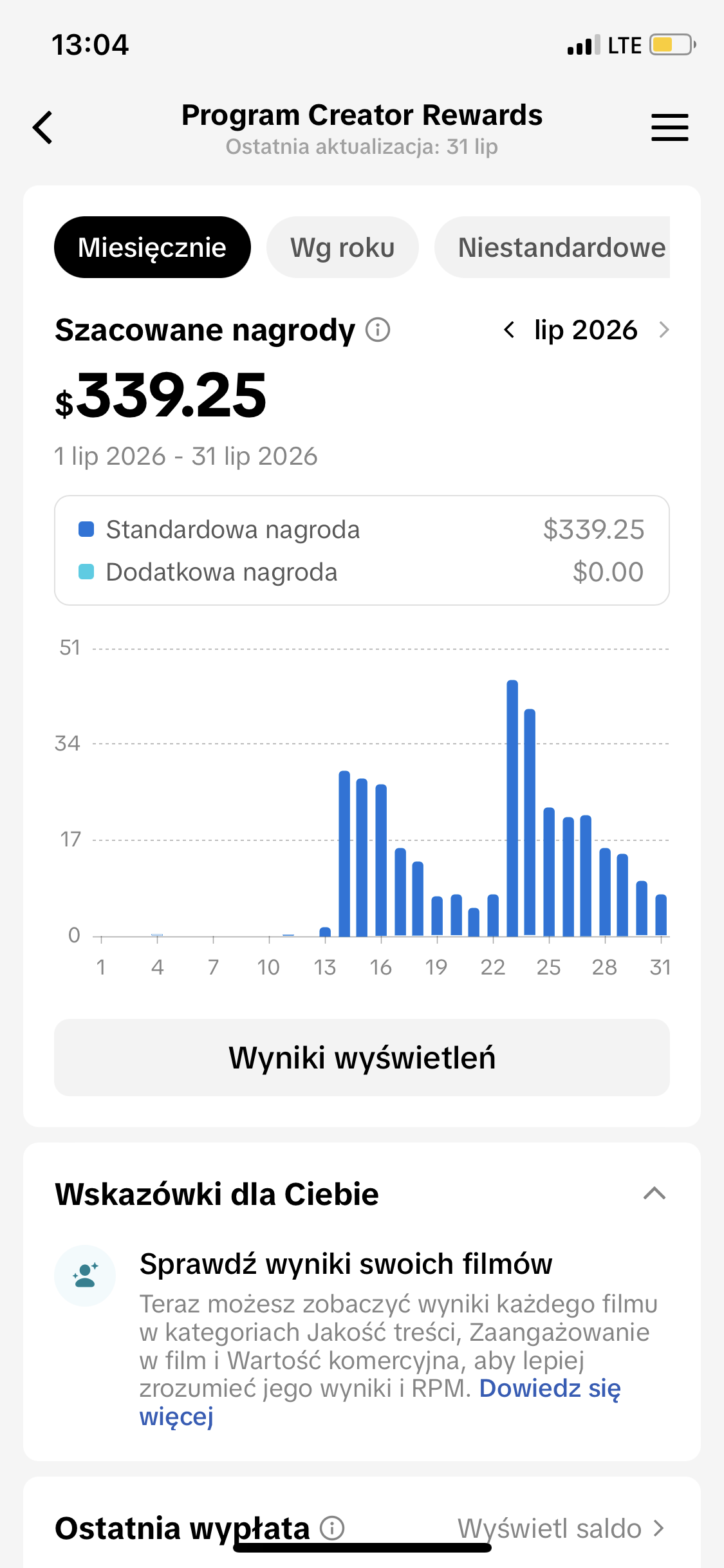The height and width of the screenshot is (1568, 724).
Task: Collapse the Wskazówki dla Ciebie section
Action: pos(654,1193)
